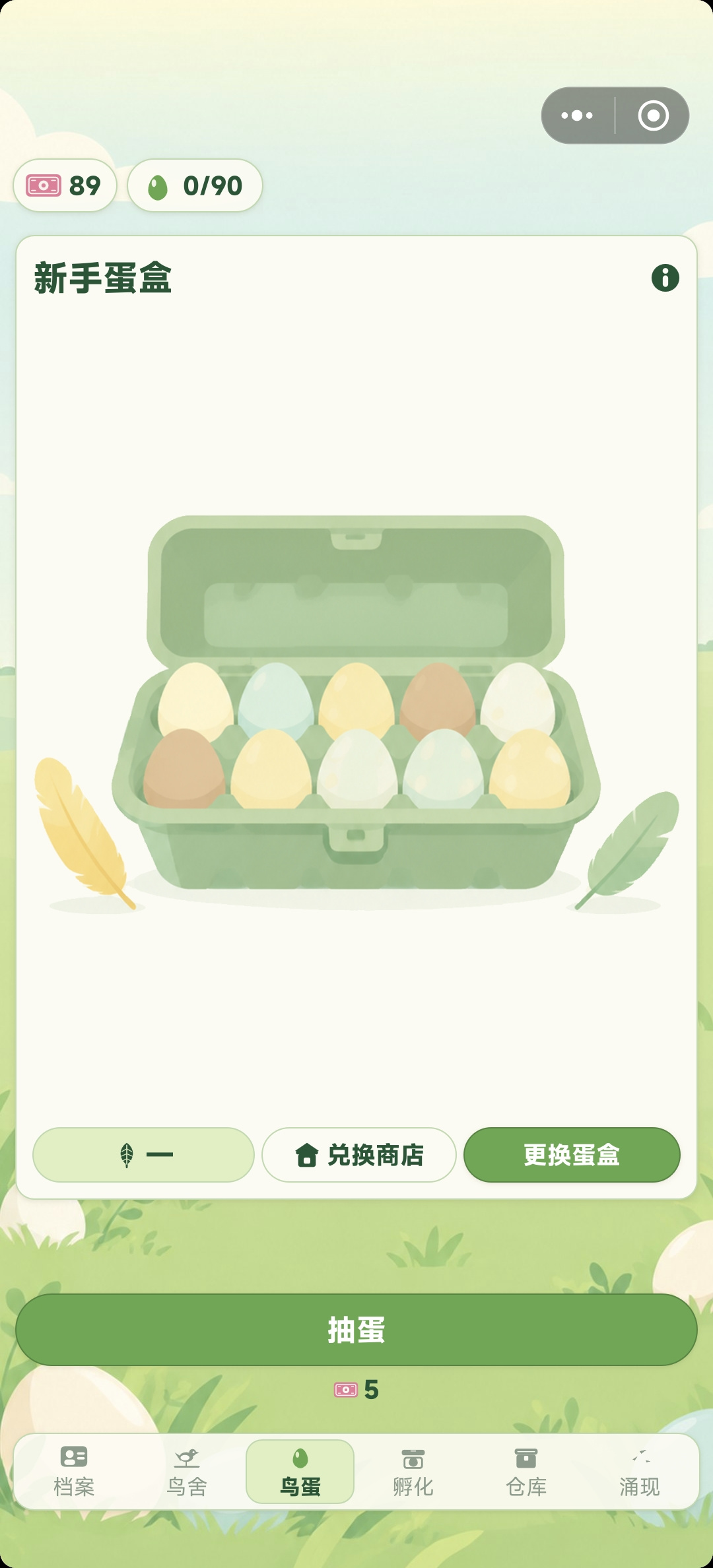Screen dimensions: 713x1568
Task: Open the mini program overflow menu
Action: click(x=577, y=115)
